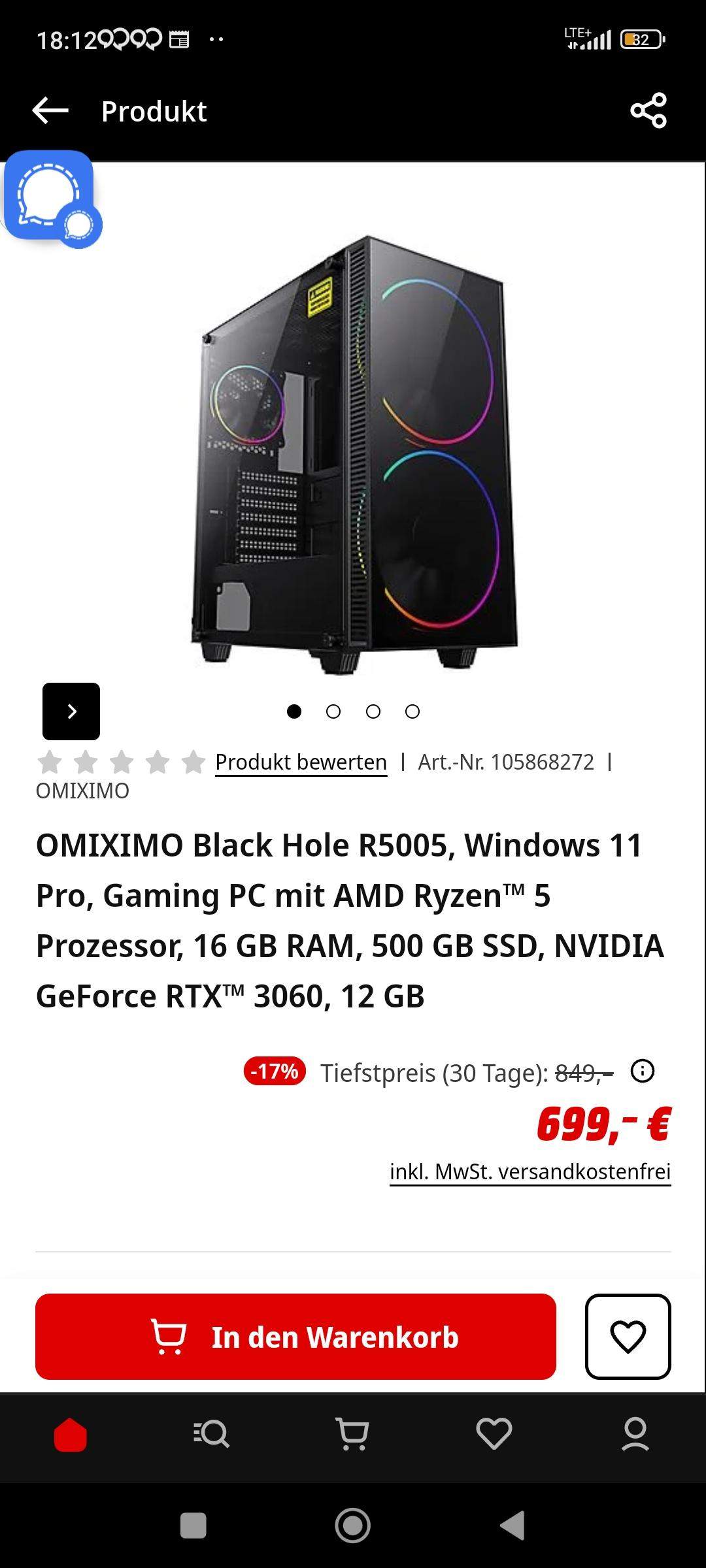Open the Produkt bewerten link
Screen dimensions: 706x1568
click(300, 761)
